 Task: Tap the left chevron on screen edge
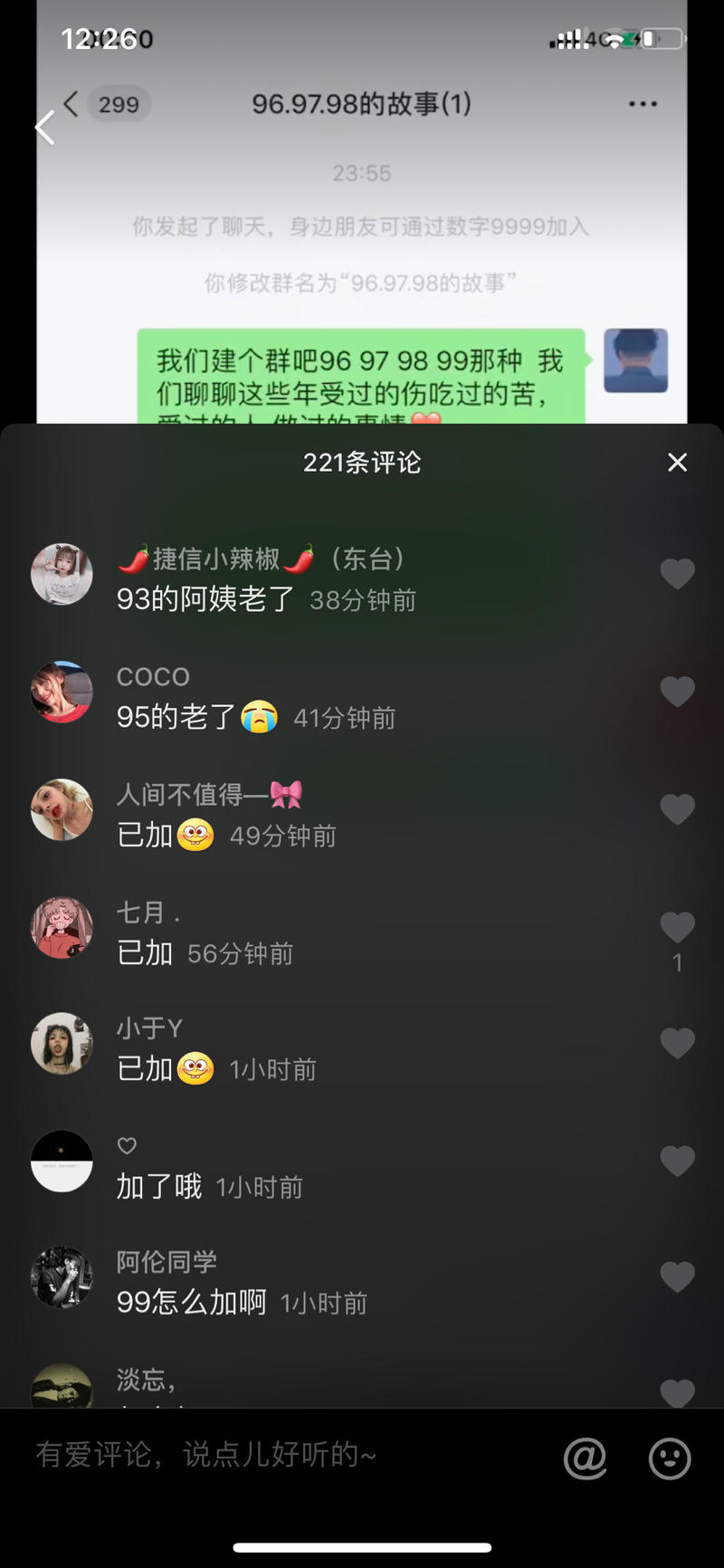[x=43, y=127]
